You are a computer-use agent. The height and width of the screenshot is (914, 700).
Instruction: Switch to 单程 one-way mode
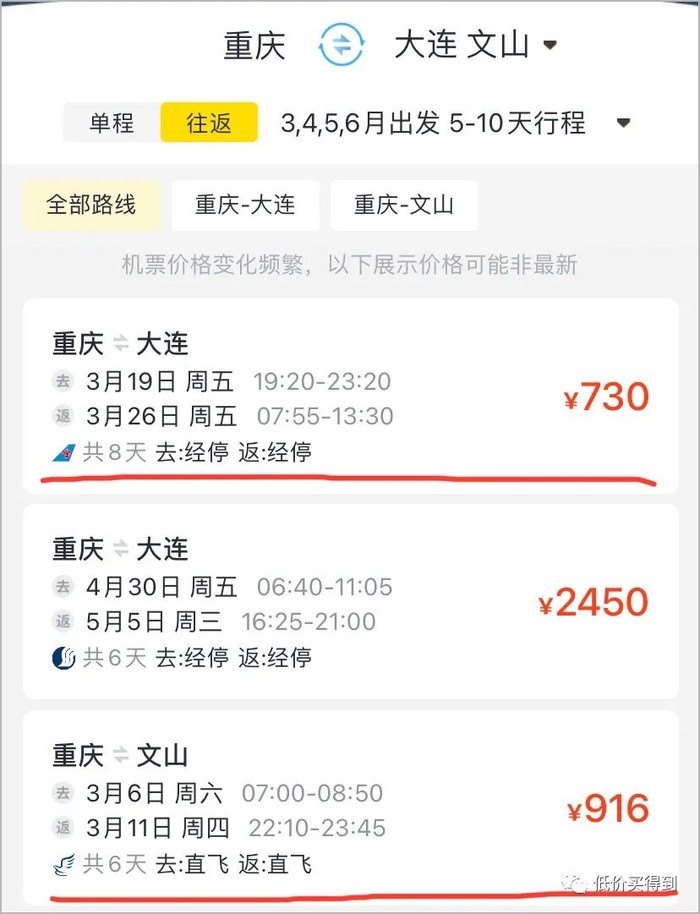click(111, 123)
